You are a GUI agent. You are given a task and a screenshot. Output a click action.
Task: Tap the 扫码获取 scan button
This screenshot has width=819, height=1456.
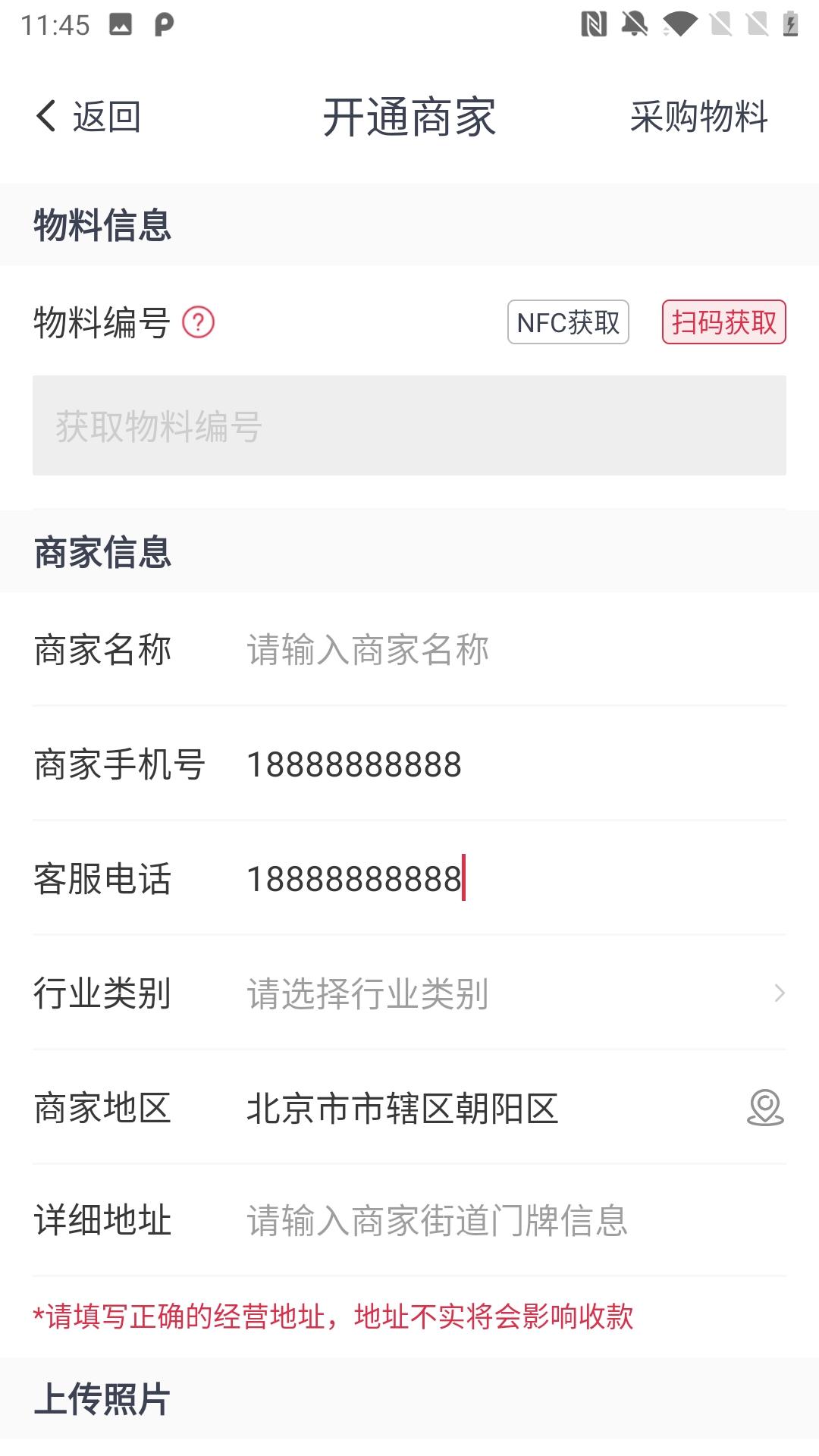[723, 322]
